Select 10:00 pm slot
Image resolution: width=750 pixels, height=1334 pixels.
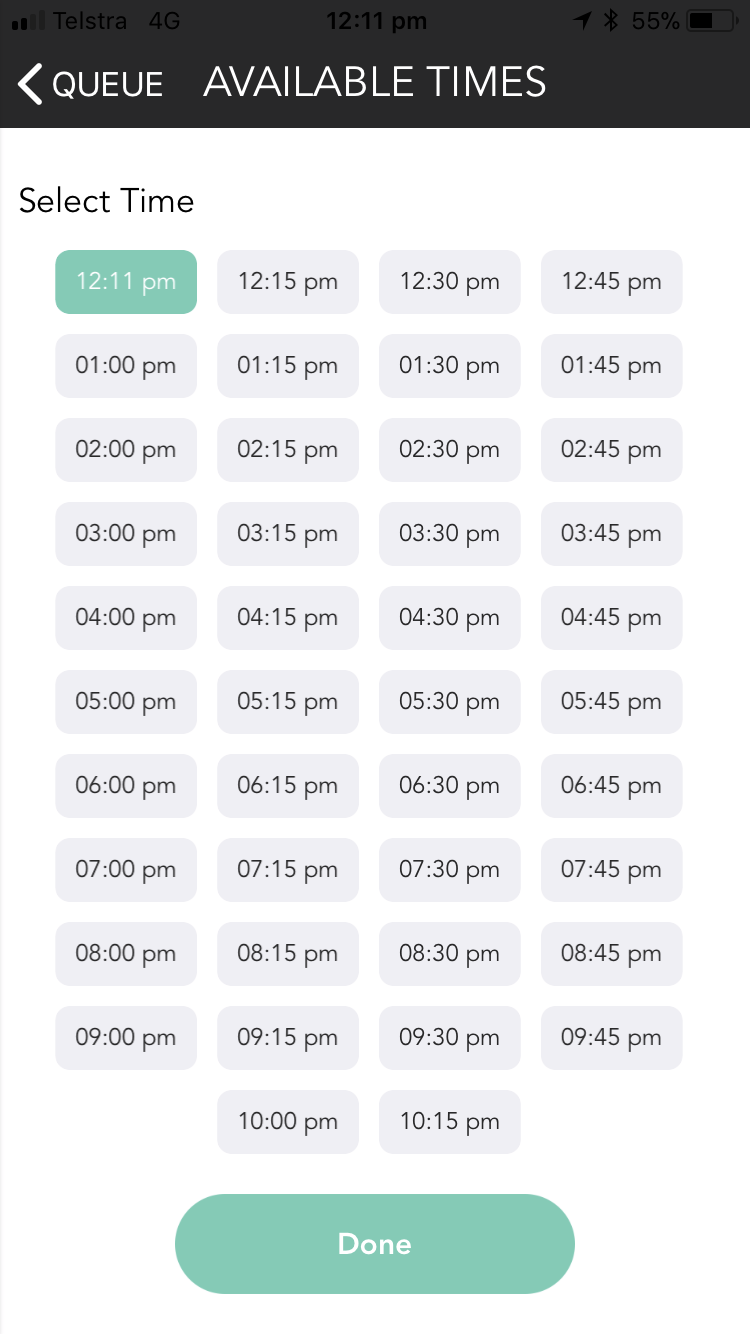(288, 1122)
